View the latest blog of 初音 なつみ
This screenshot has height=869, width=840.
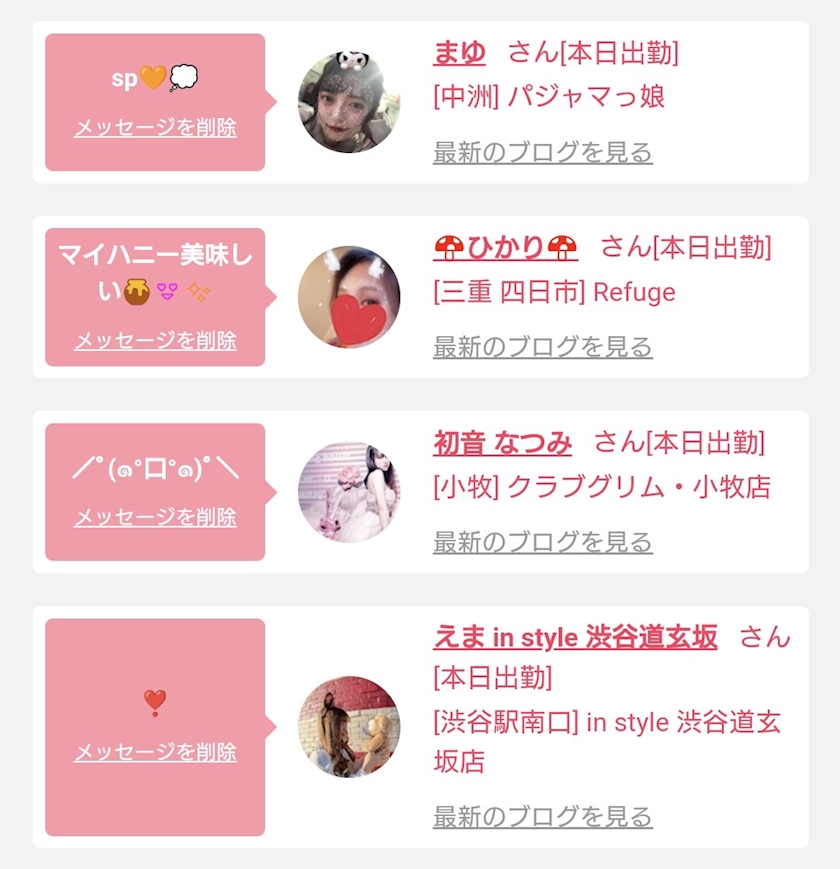coord(542,542)
